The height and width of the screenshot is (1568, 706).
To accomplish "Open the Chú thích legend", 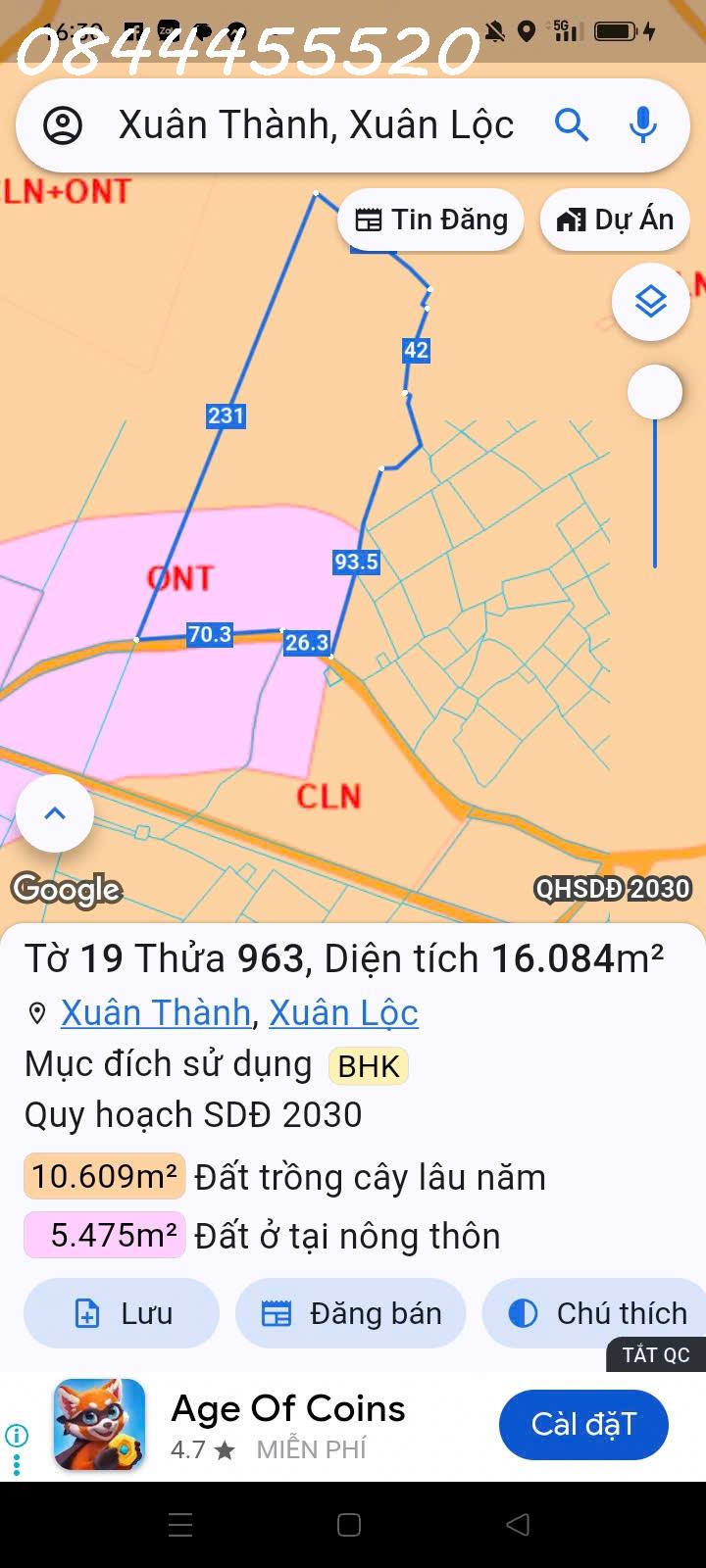I will pyautogui.click(x=596, y=1313).
